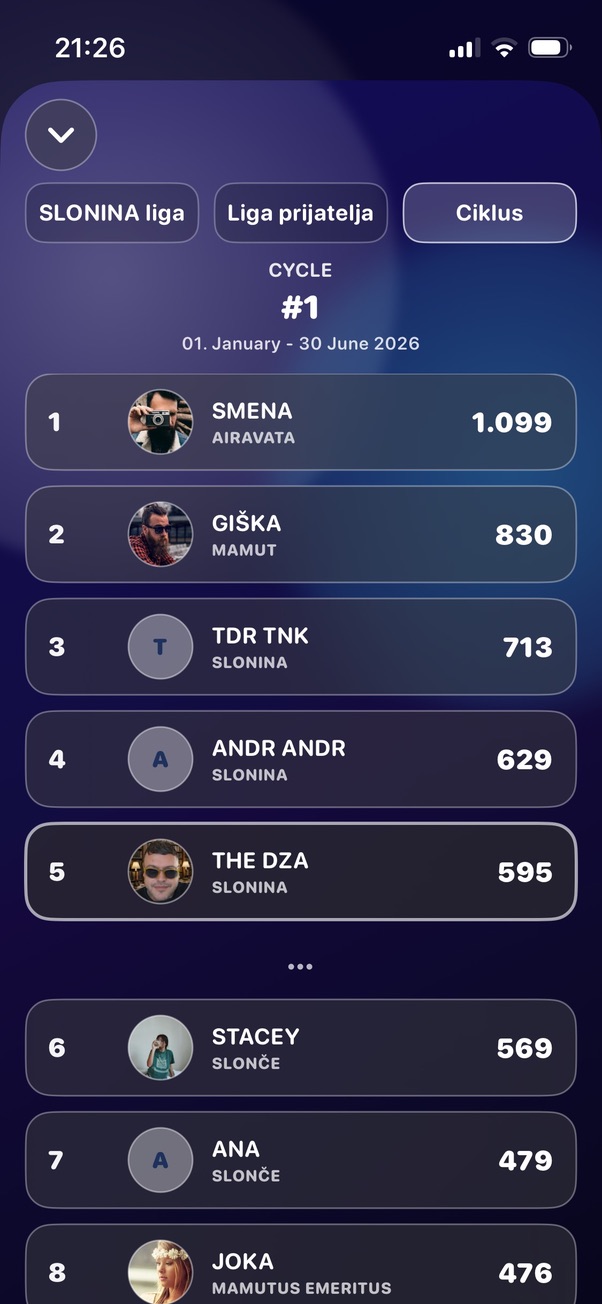Open STACEY's leaderboard entry
This screenshot has height=1304, width=602.
tap(301, 1048)
